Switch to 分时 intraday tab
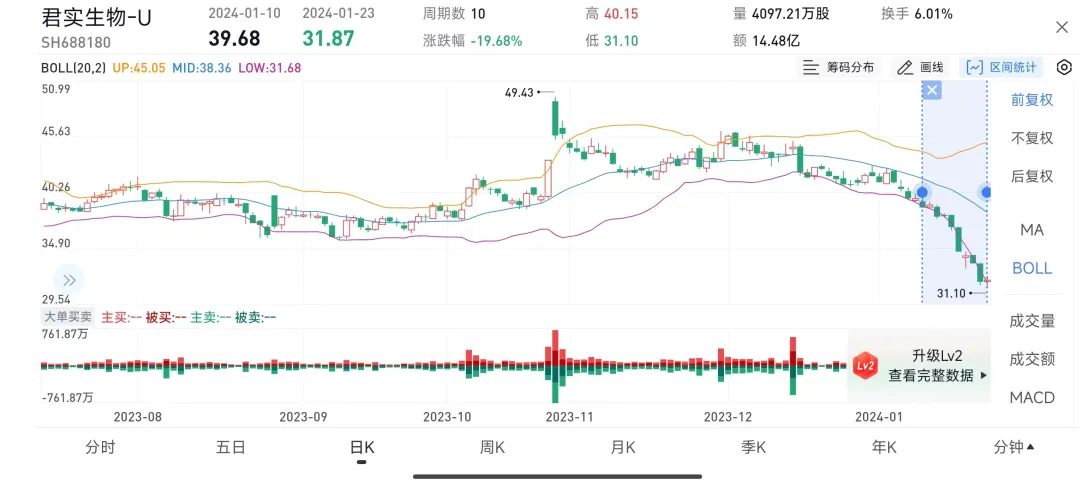Image resolution: width=1080 pixels, height=486 pixels. coord(100,447)
